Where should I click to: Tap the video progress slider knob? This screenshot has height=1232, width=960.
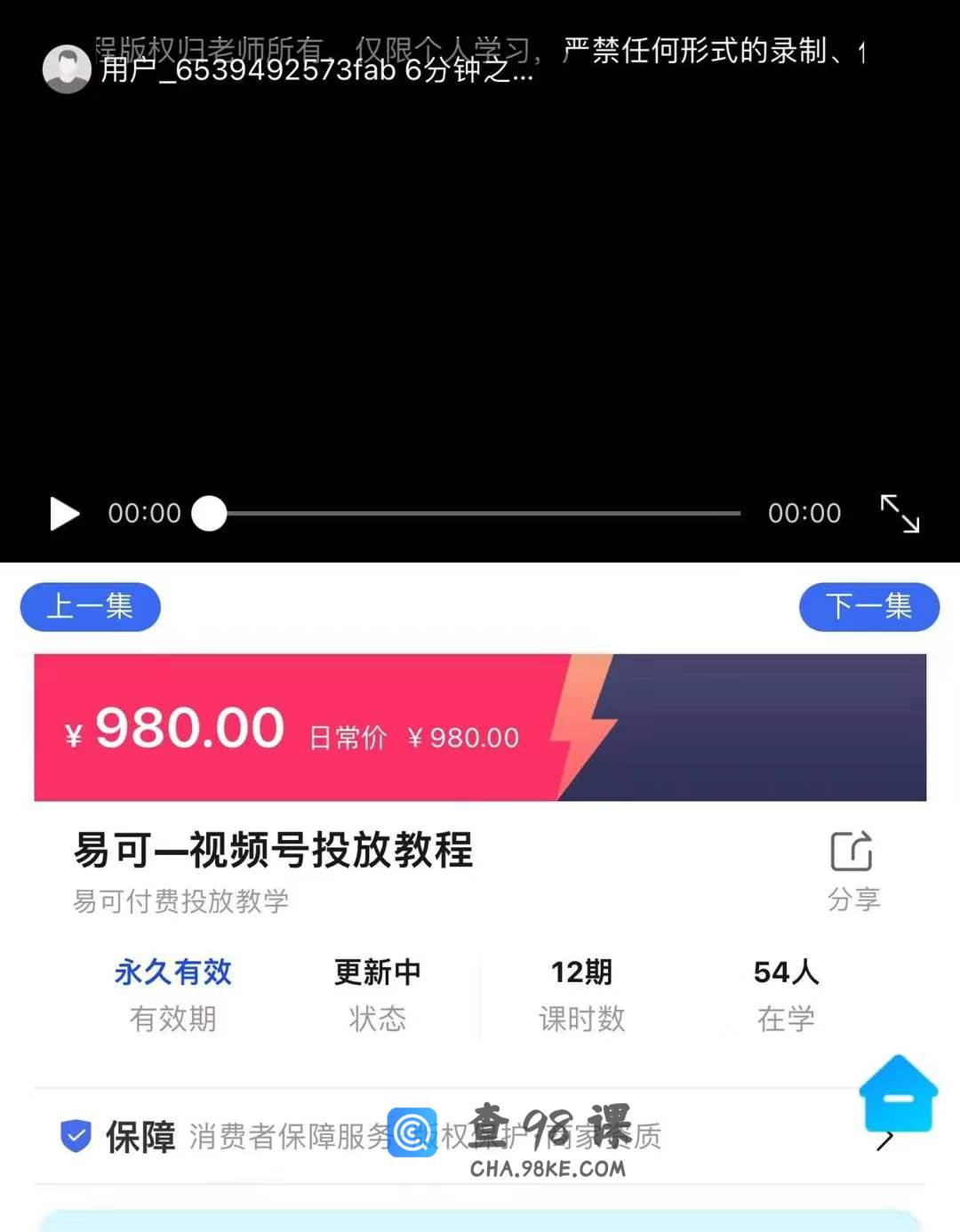pyautogui.click(x=210, y=514)
